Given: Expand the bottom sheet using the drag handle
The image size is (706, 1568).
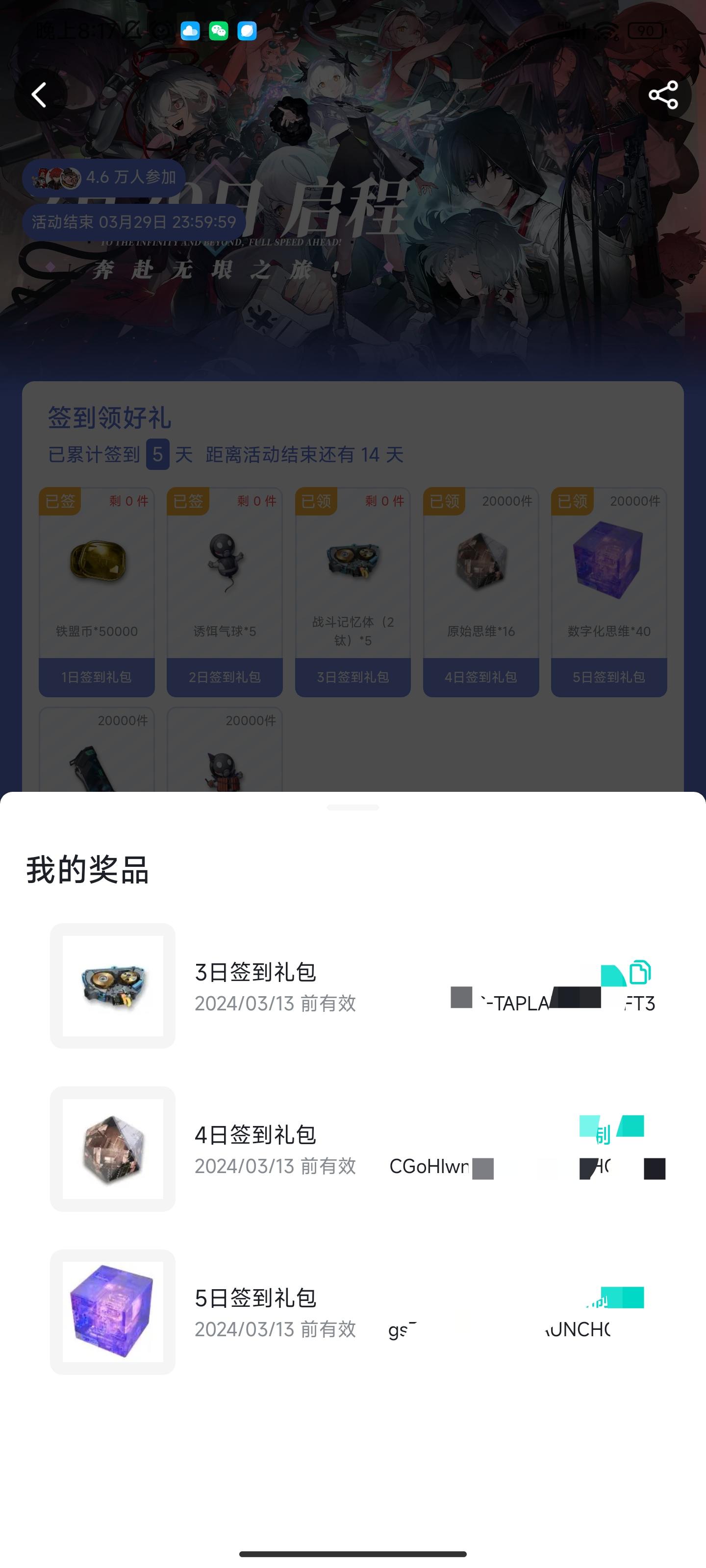Looking at the screenshot, I should click(x=353, y=807).
